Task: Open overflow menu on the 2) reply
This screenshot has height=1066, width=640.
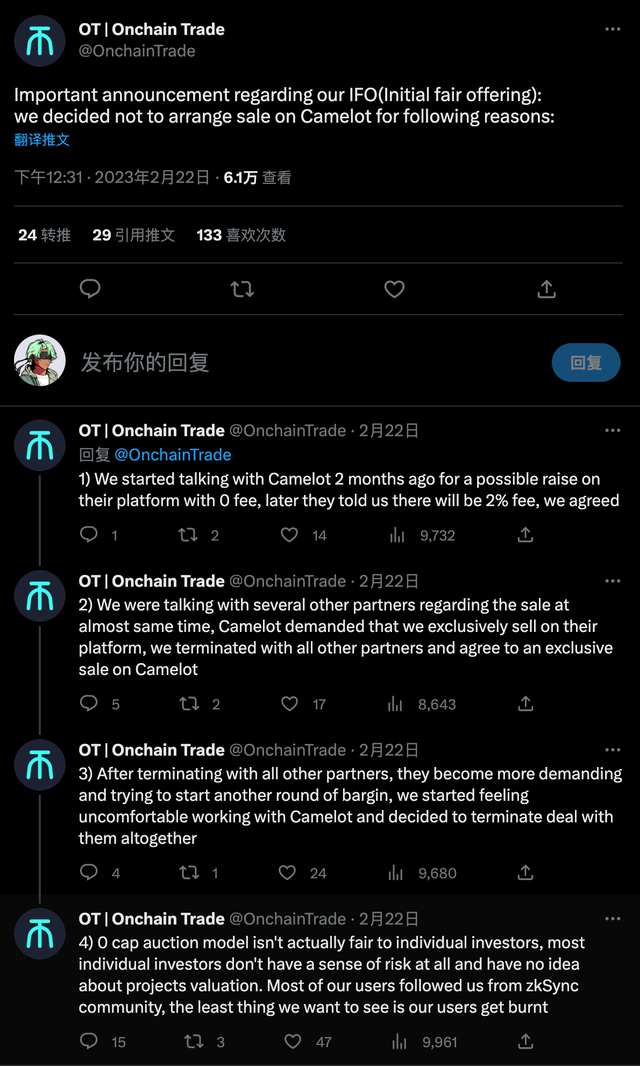Action: coord(612,581)
